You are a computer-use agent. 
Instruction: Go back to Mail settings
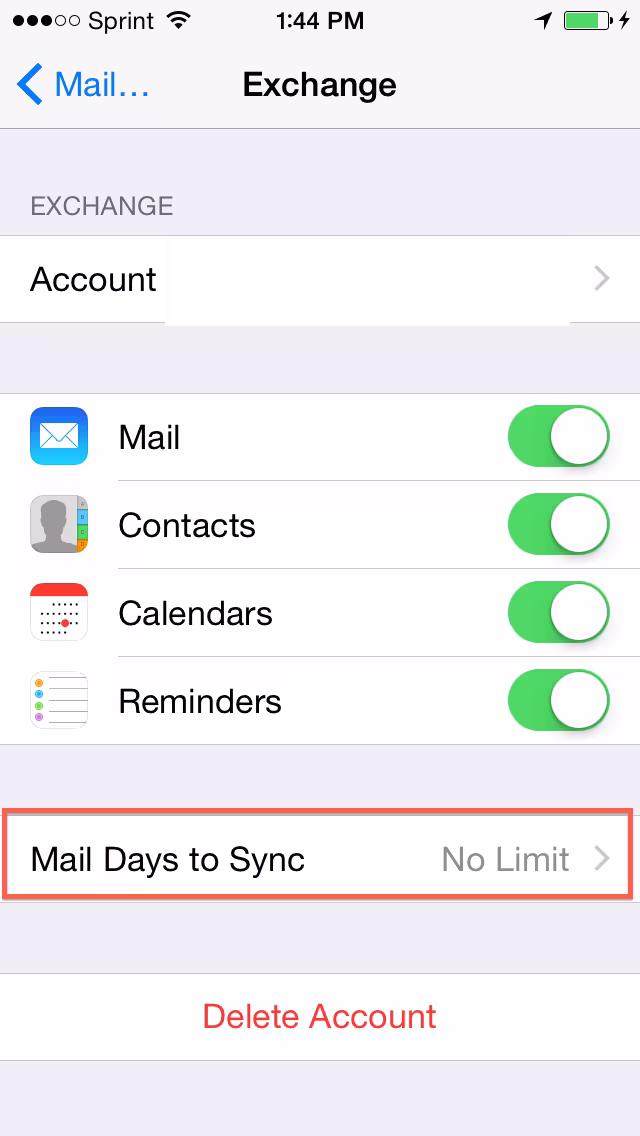point(83,85)
